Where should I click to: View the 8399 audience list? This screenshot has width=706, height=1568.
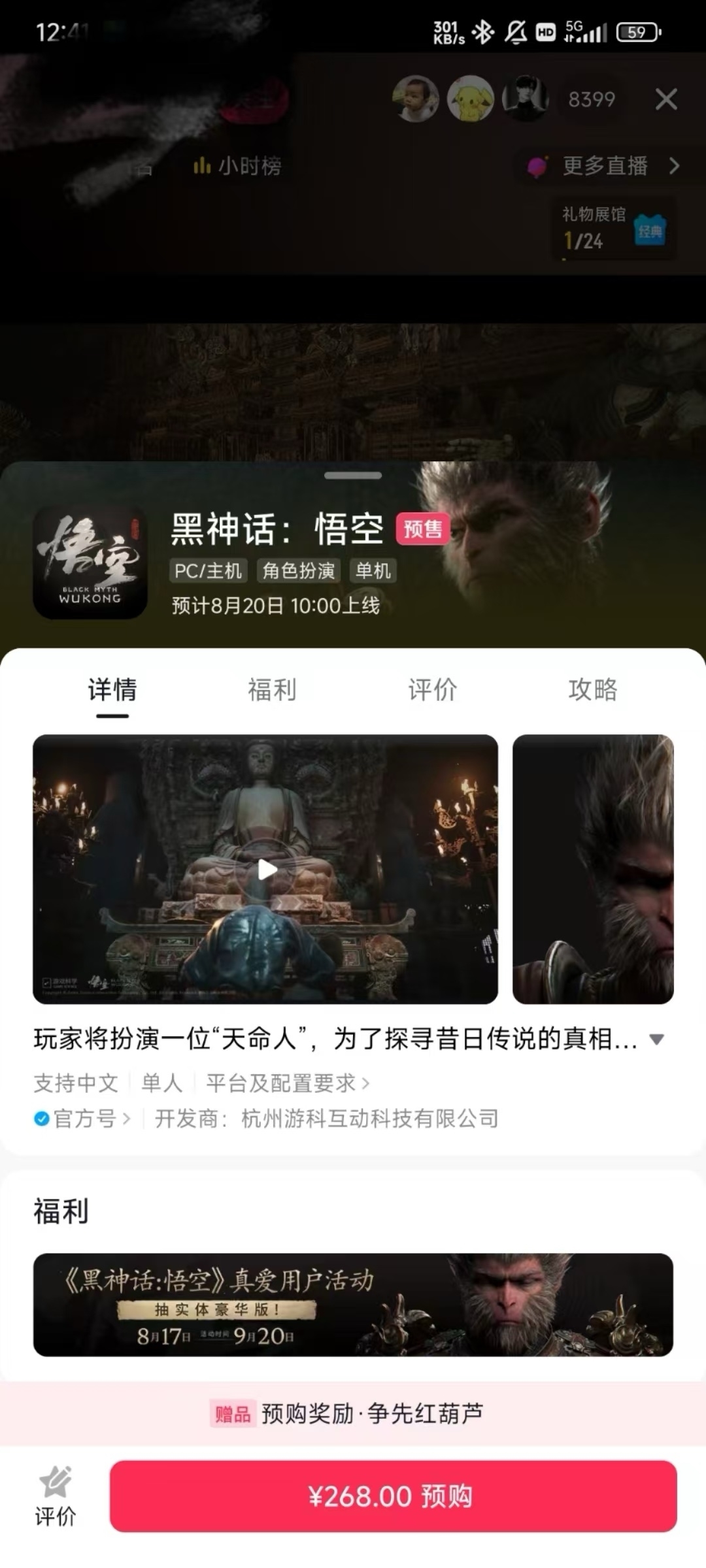(591, 100)
